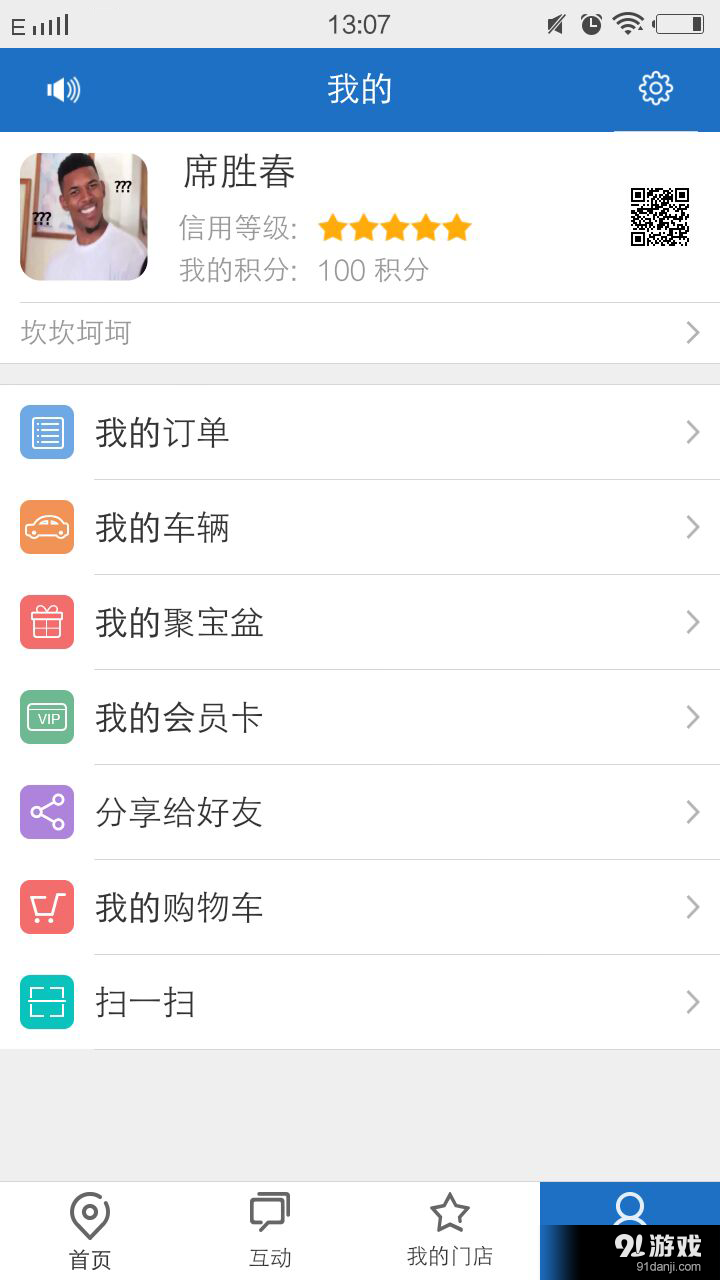The image size is (720, 1280).
Task: Tap the 我的聚宝盆 gift icon
Action: [x=46, y=622]
